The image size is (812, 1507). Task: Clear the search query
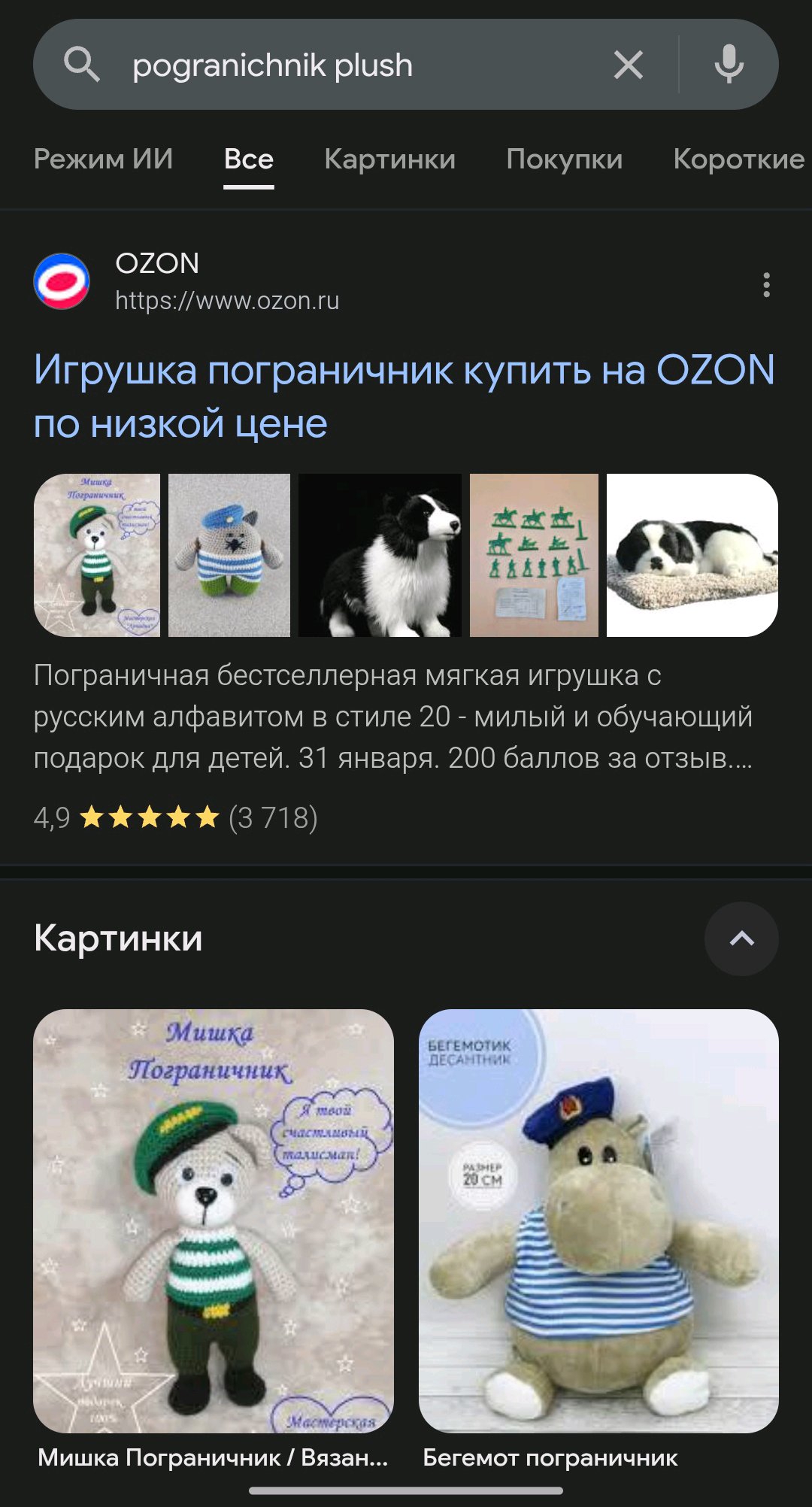[x=628, y=65]
